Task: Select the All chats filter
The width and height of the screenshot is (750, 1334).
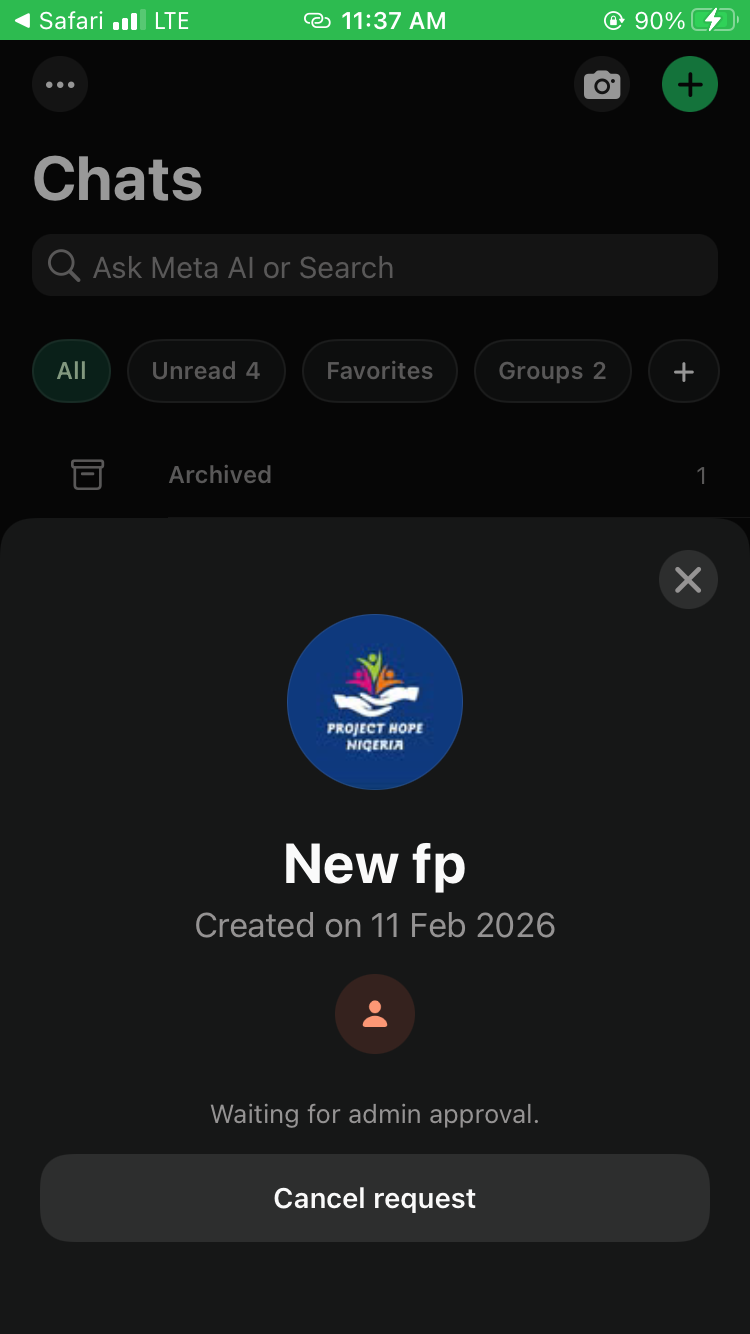Action: point(71,371)
